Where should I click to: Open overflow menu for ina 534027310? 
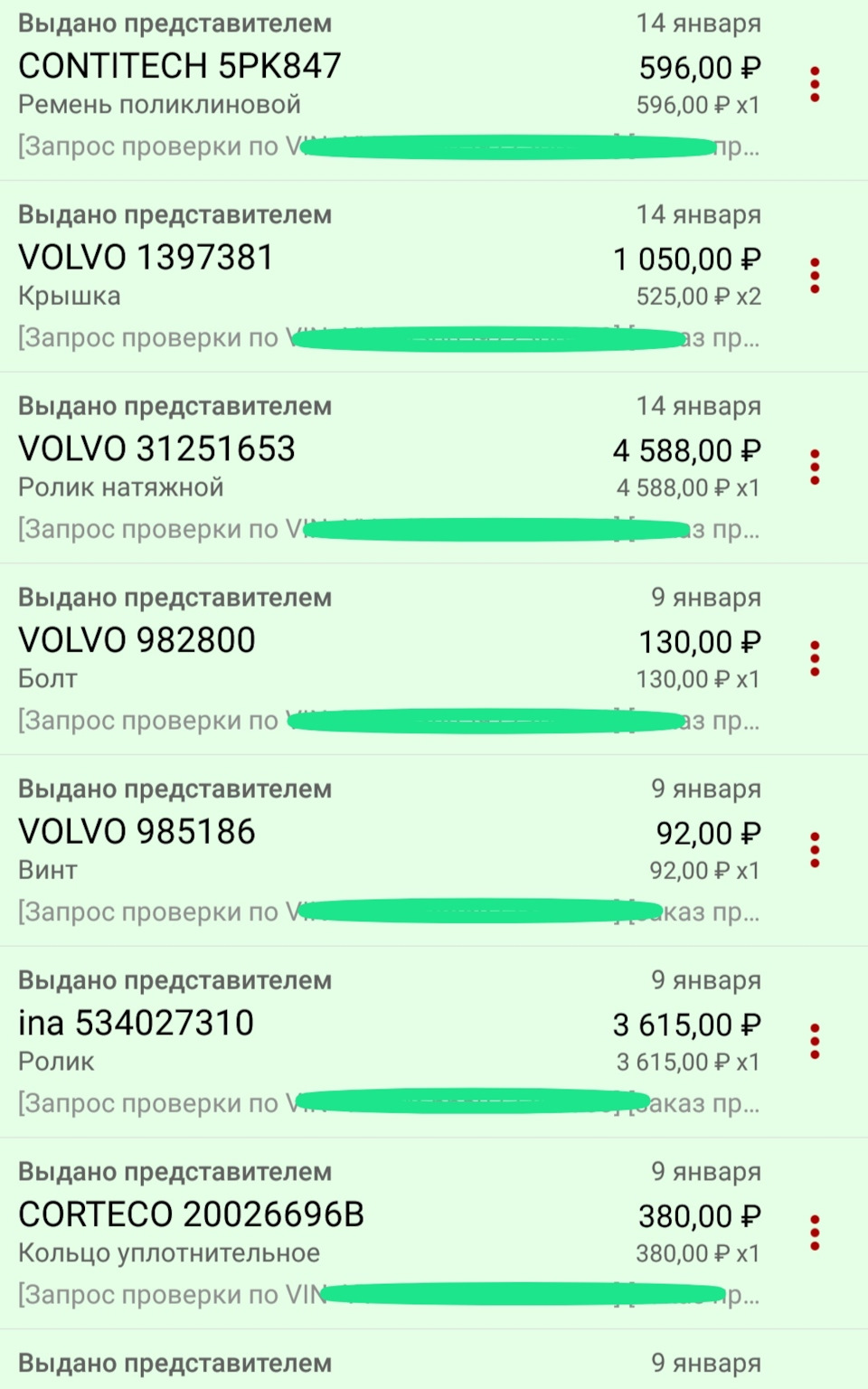(x=815, y=1042)
